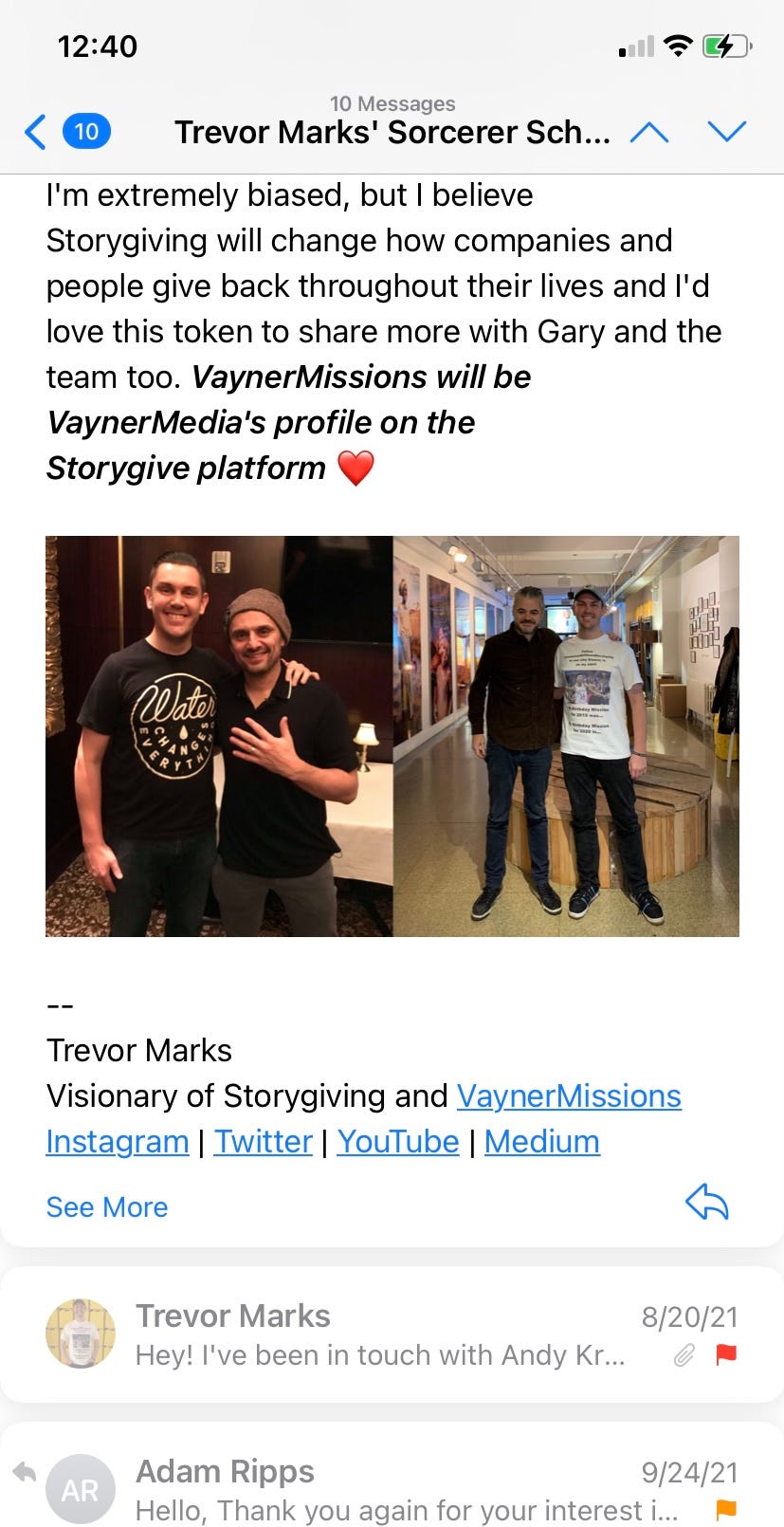784x1527 pixels.
Task: Open the YouTube link in signature
Action: point(398,1141)
